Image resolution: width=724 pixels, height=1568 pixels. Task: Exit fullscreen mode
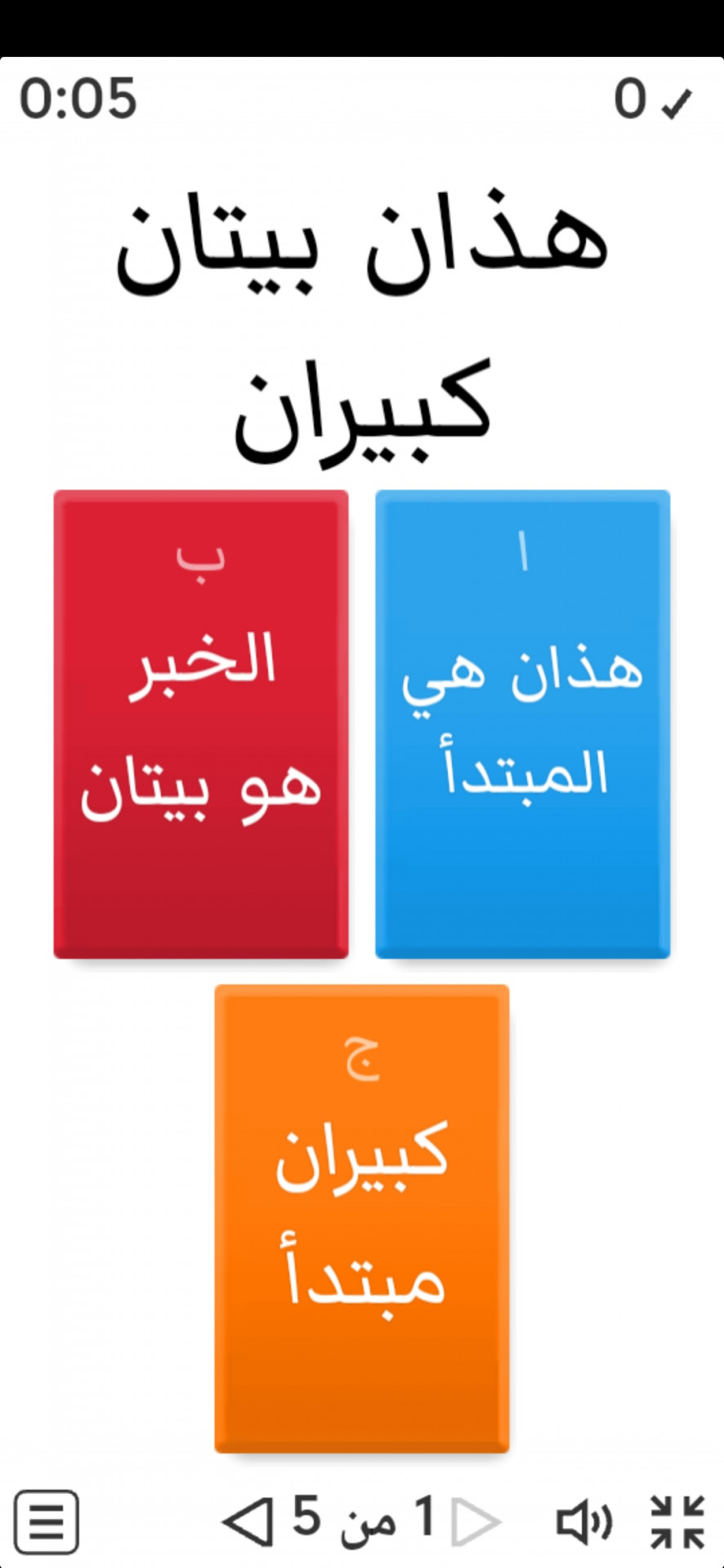click(x=677, y=1521)
